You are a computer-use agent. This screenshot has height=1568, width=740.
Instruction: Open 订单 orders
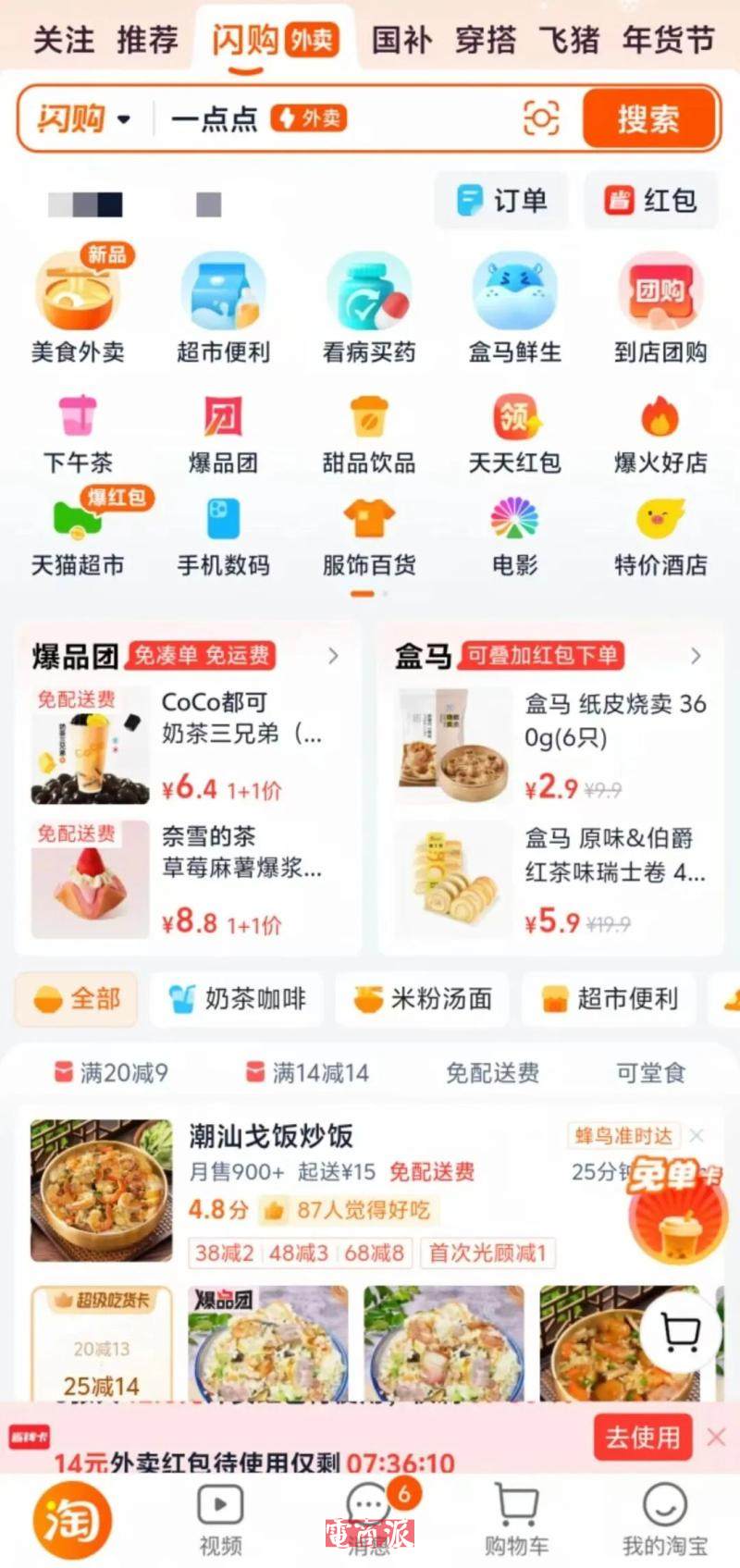coord(502,200)
